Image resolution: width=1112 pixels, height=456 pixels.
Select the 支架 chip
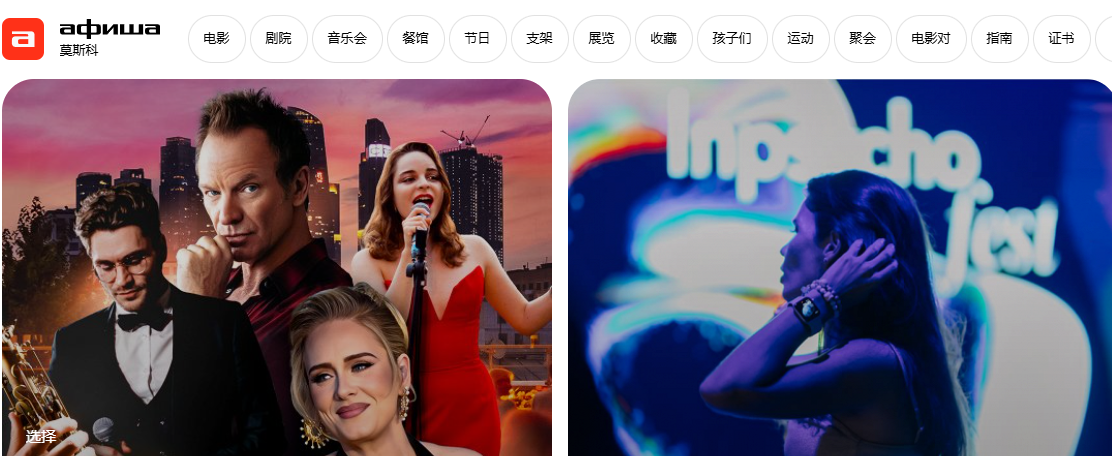(539, 39)
